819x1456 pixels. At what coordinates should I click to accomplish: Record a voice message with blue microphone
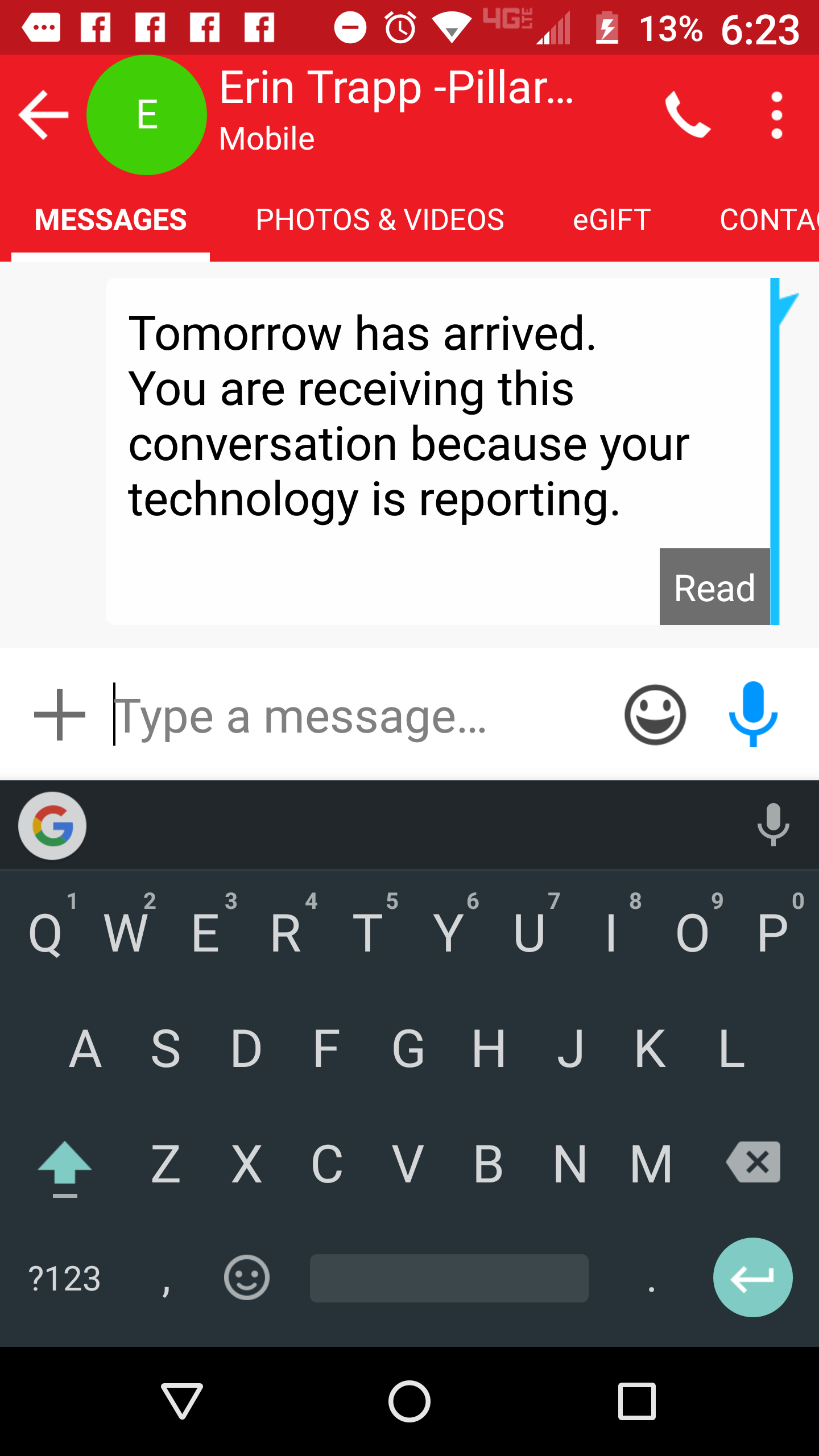tap(753, 714)
